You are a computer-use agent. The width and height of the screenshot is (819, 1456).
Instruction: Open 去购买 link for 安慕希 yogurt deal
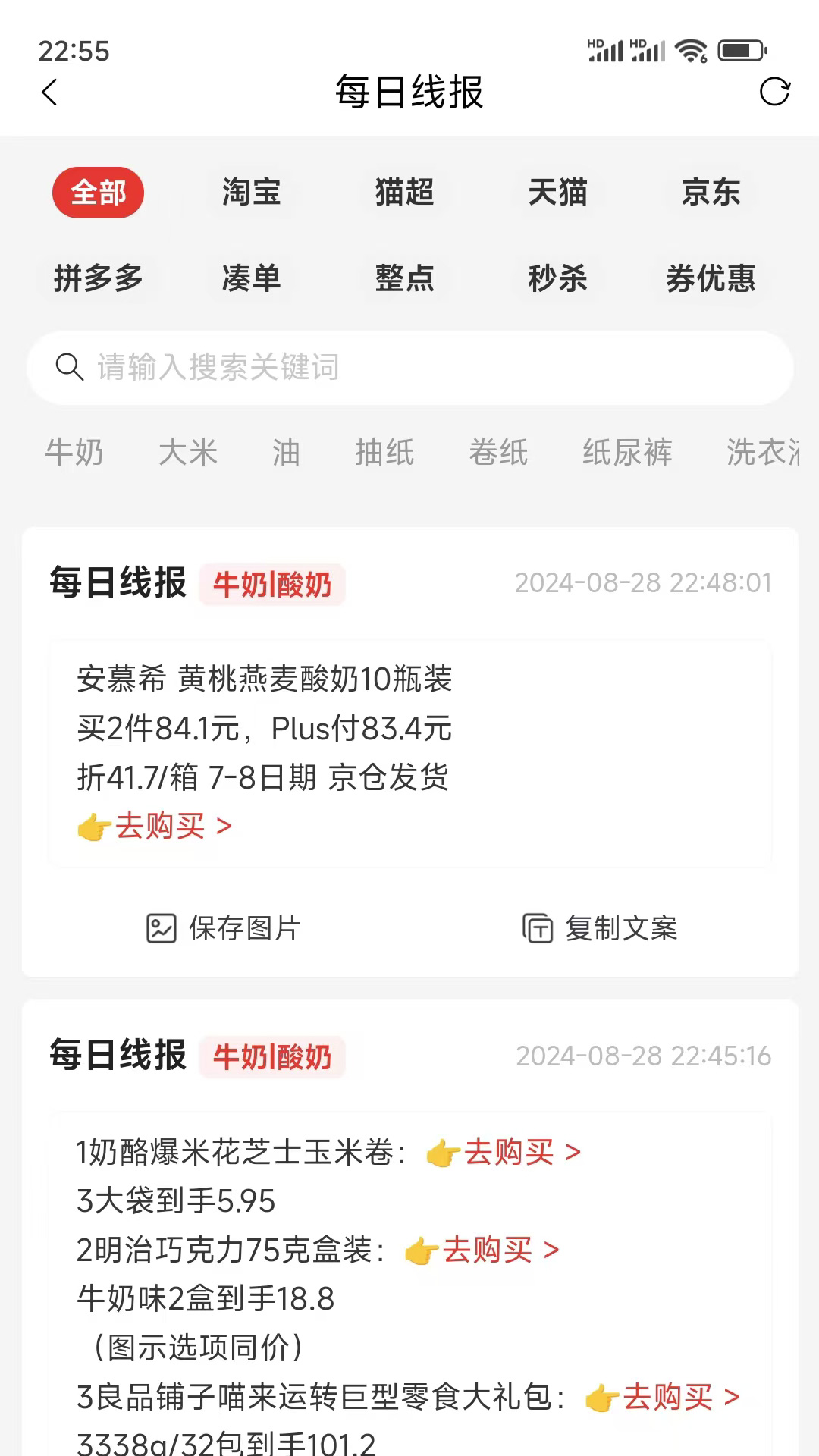click(162, 828)
